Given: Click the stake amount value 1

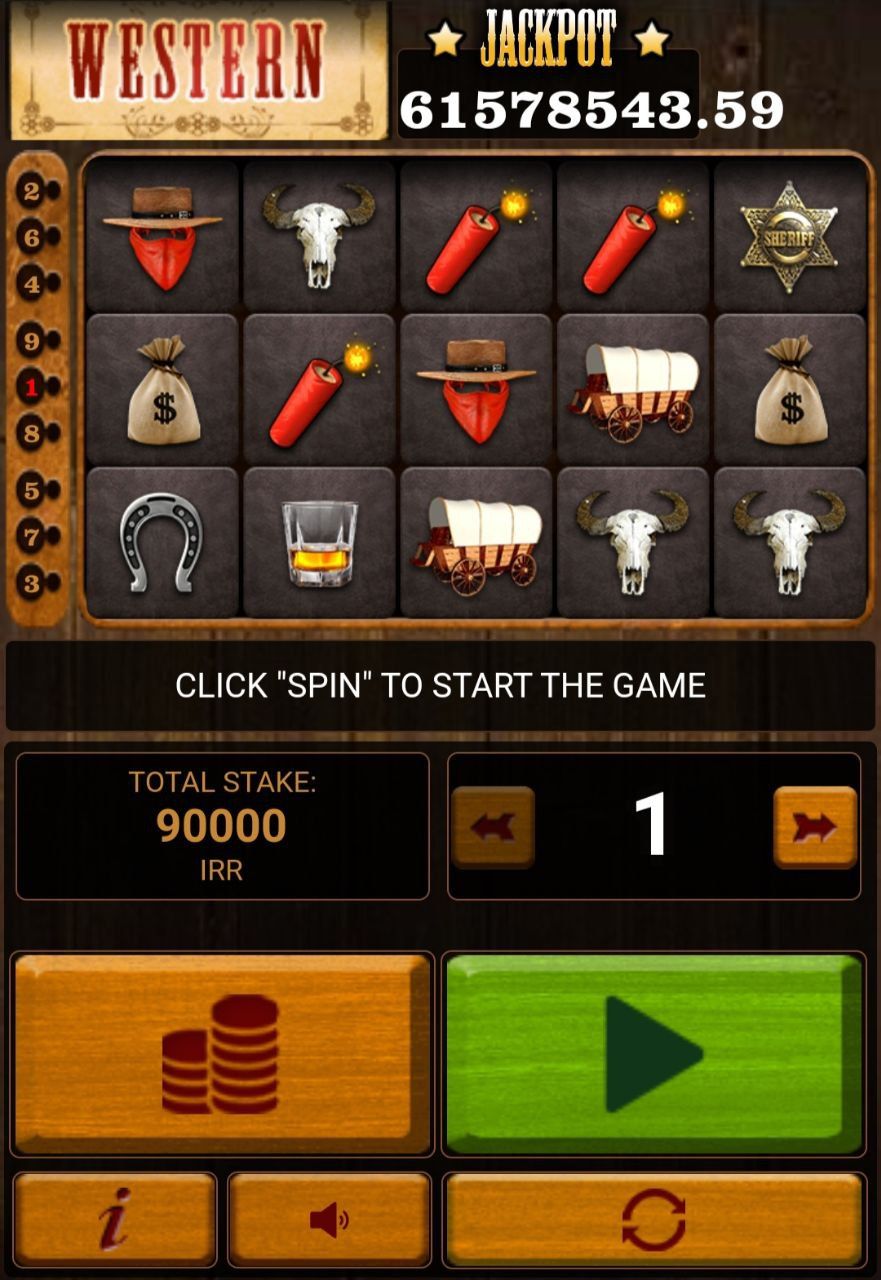Looking at the screenshot, I should tap(652, 823).
